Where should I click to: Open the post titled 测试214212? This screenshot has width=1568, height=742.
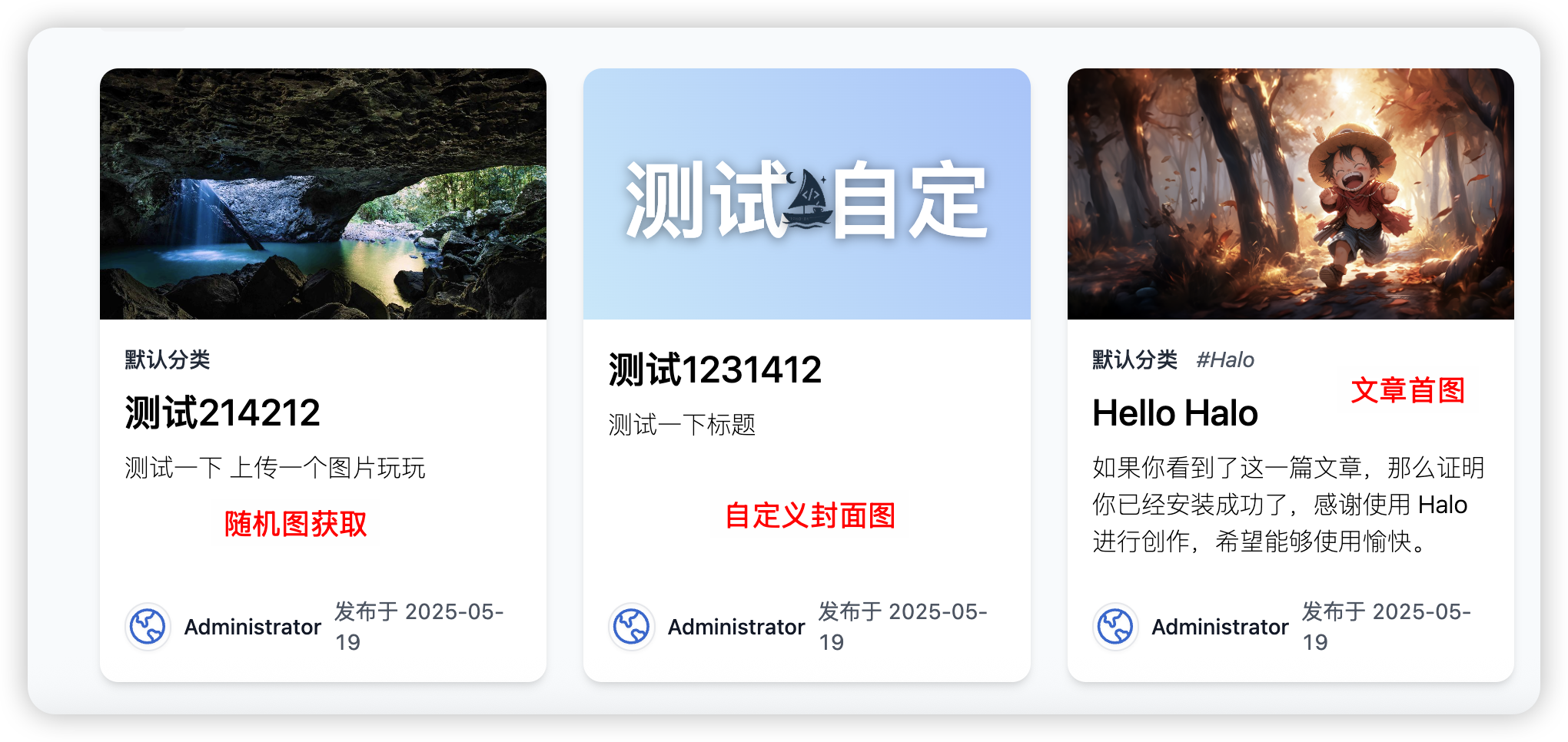point(222,413)
